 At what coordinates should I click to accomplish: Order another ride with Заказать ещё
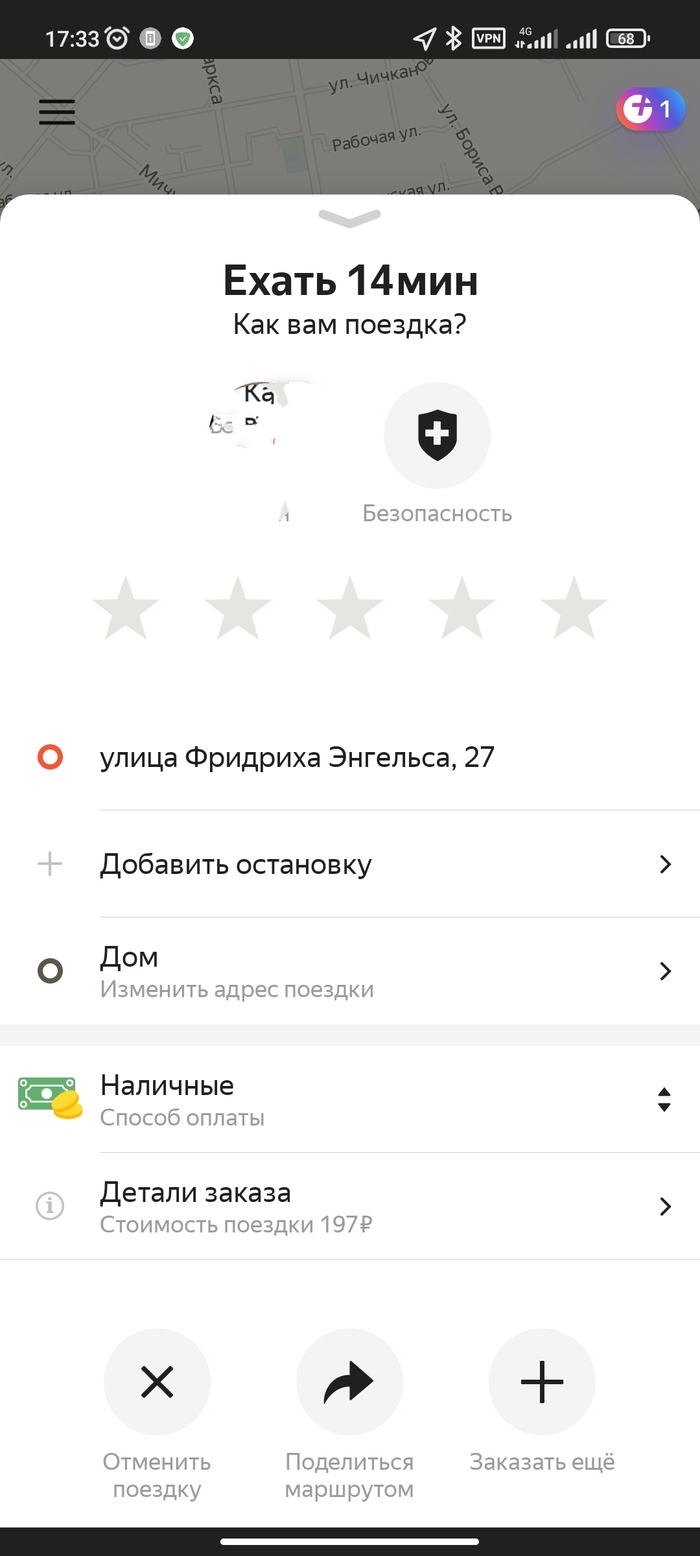[x=541, y=1382]
